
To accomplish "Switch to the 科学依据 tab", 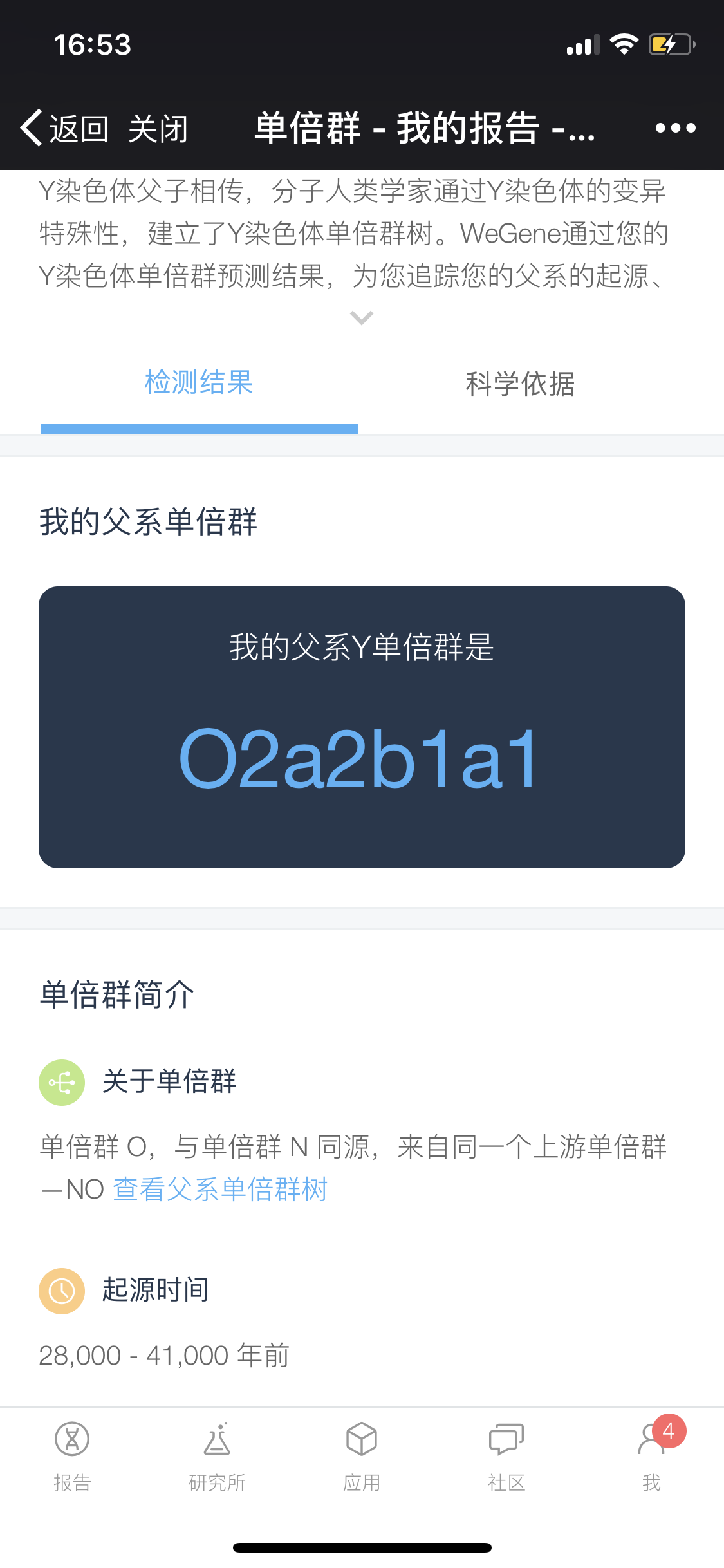I will point(520,384).
